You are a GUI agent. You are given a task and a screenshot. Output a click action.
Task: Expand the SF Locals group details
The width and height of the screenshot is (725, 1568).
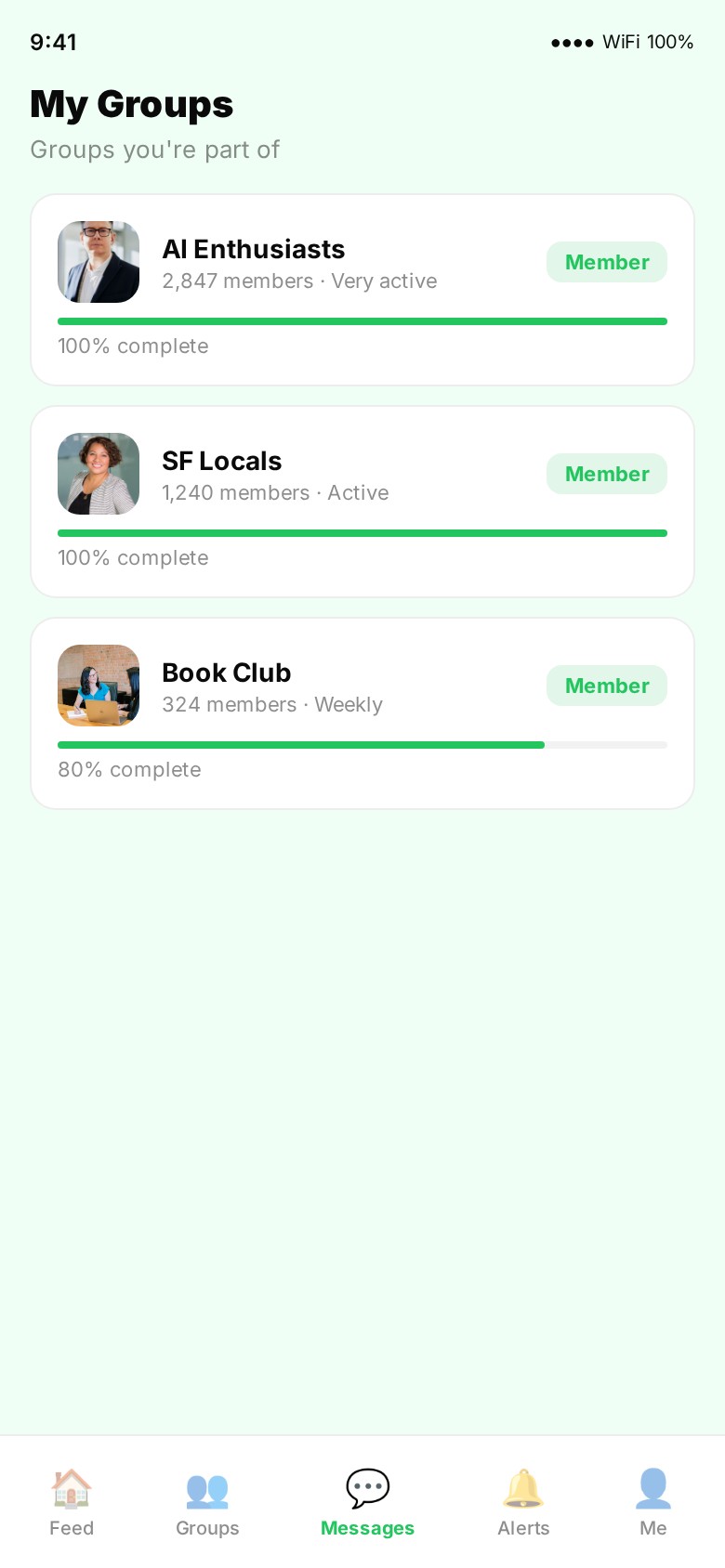[x=362, y=502]
